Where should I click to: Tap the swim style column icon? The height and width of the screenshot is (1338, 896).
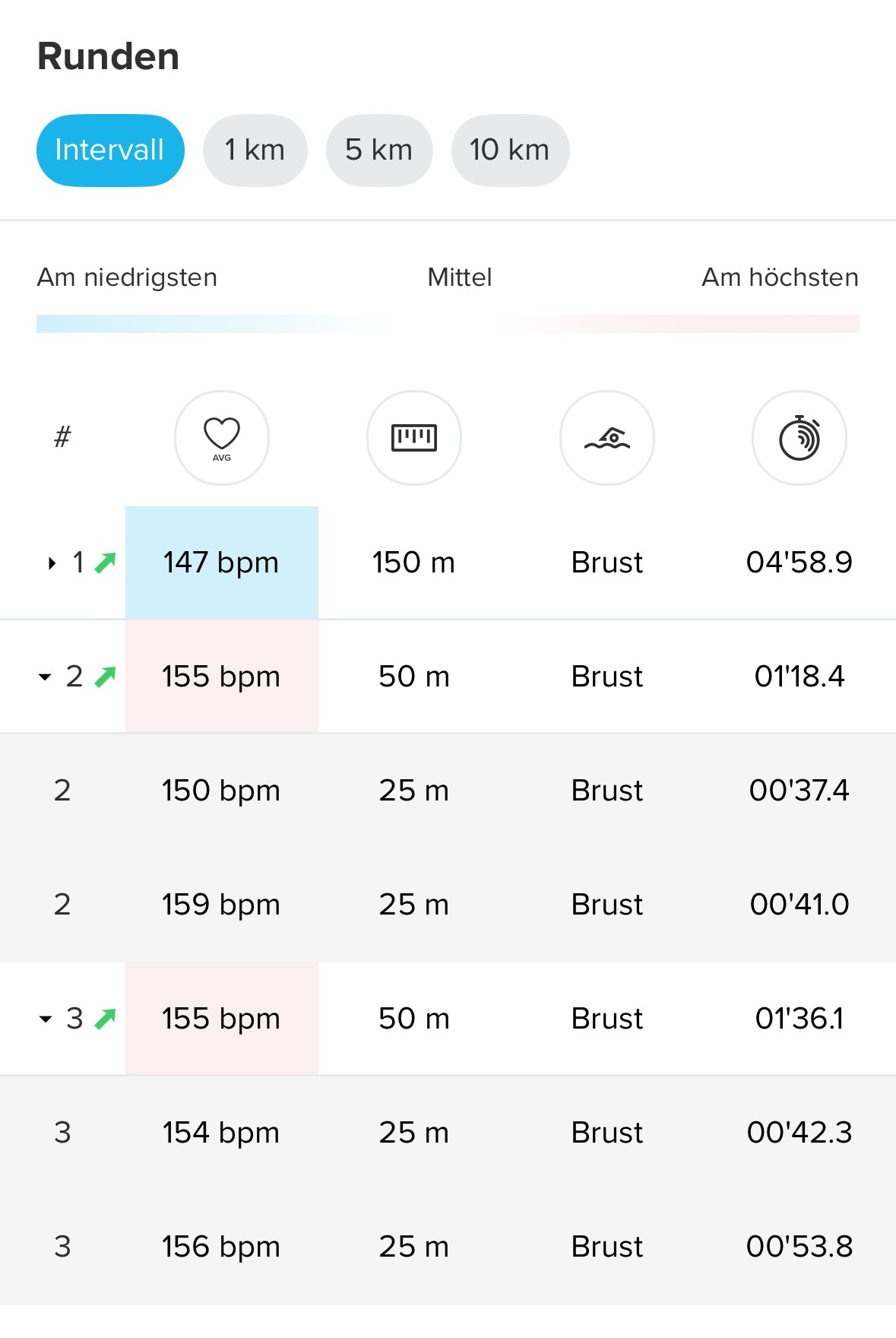click(607, 438)
